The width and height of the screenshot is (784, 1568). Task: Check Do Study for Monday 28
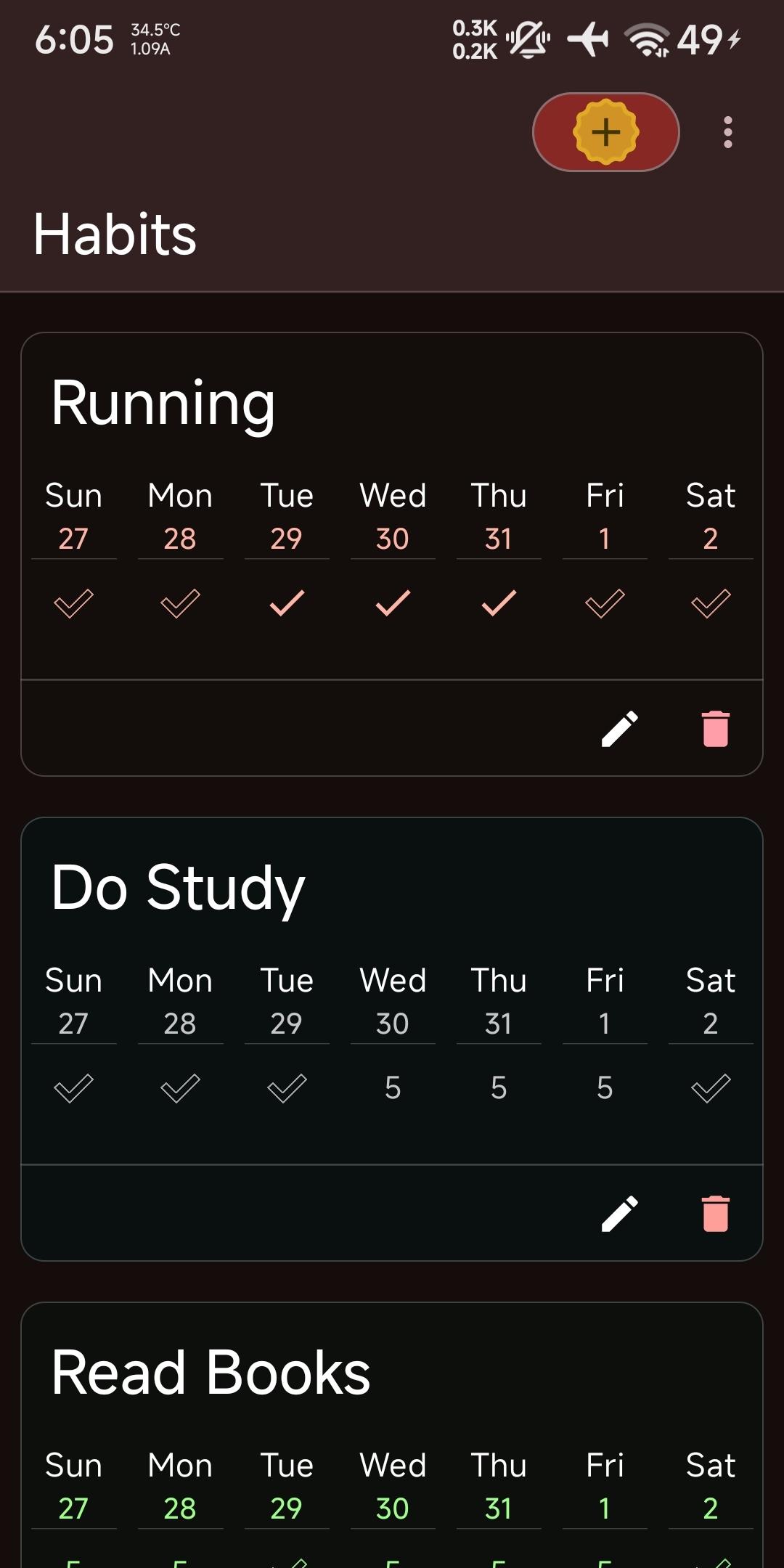(x=180, y=1088)
